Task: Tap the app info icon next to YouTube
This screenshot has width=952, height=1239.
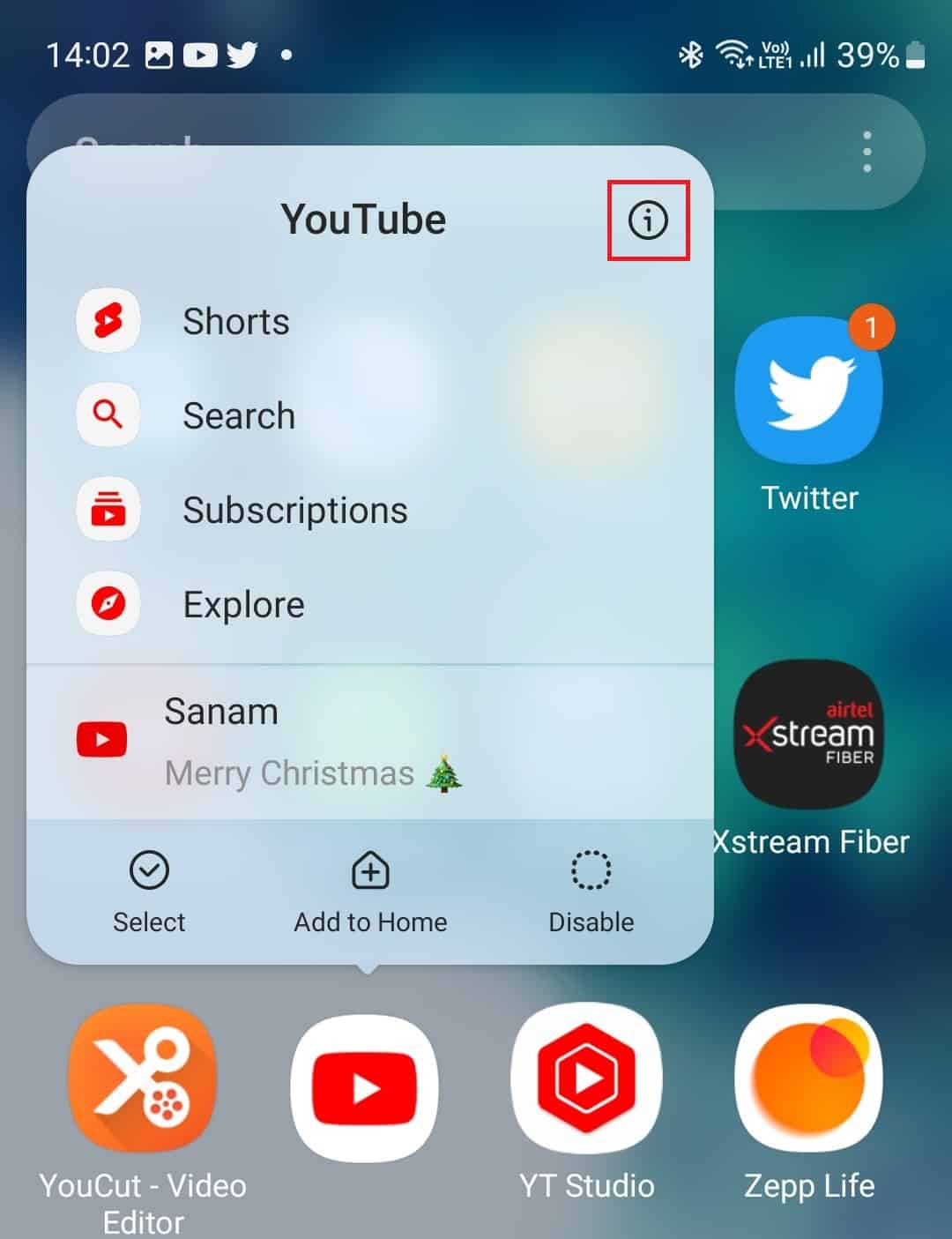Action: [650, 220]
